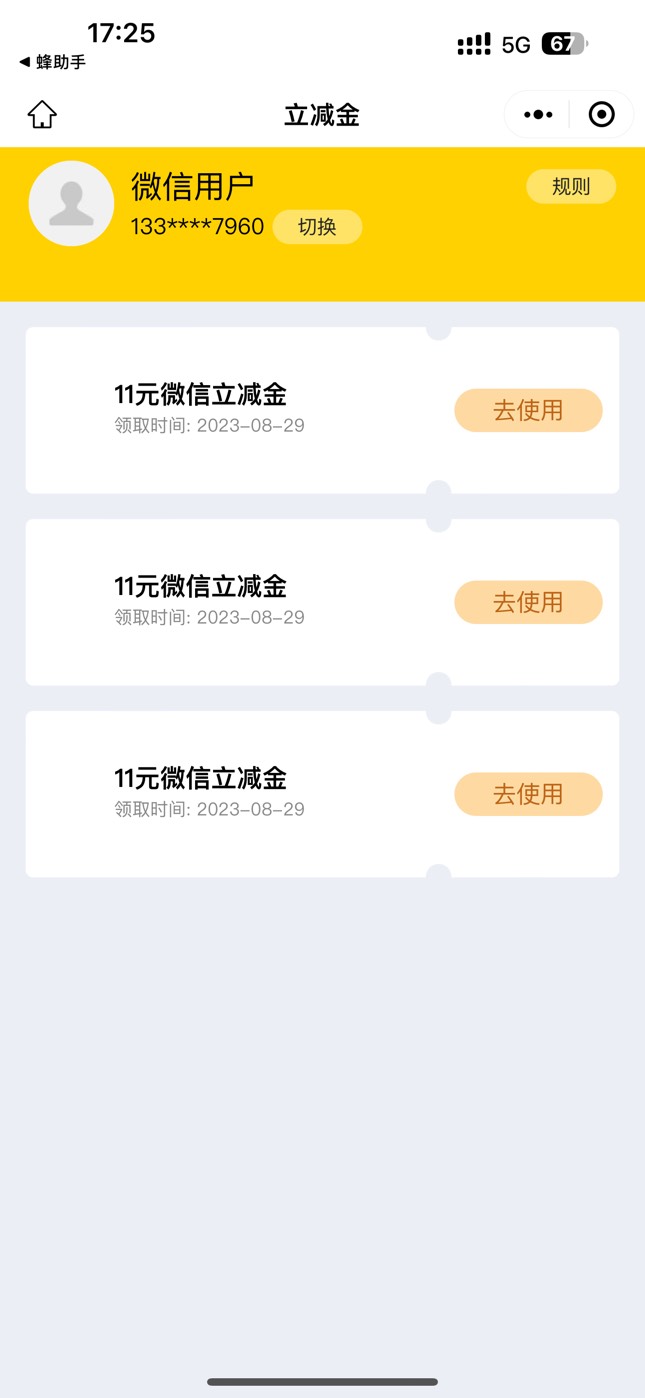Open the three-dot more menu
This screenshot has height=1398, width=645.
538,115
